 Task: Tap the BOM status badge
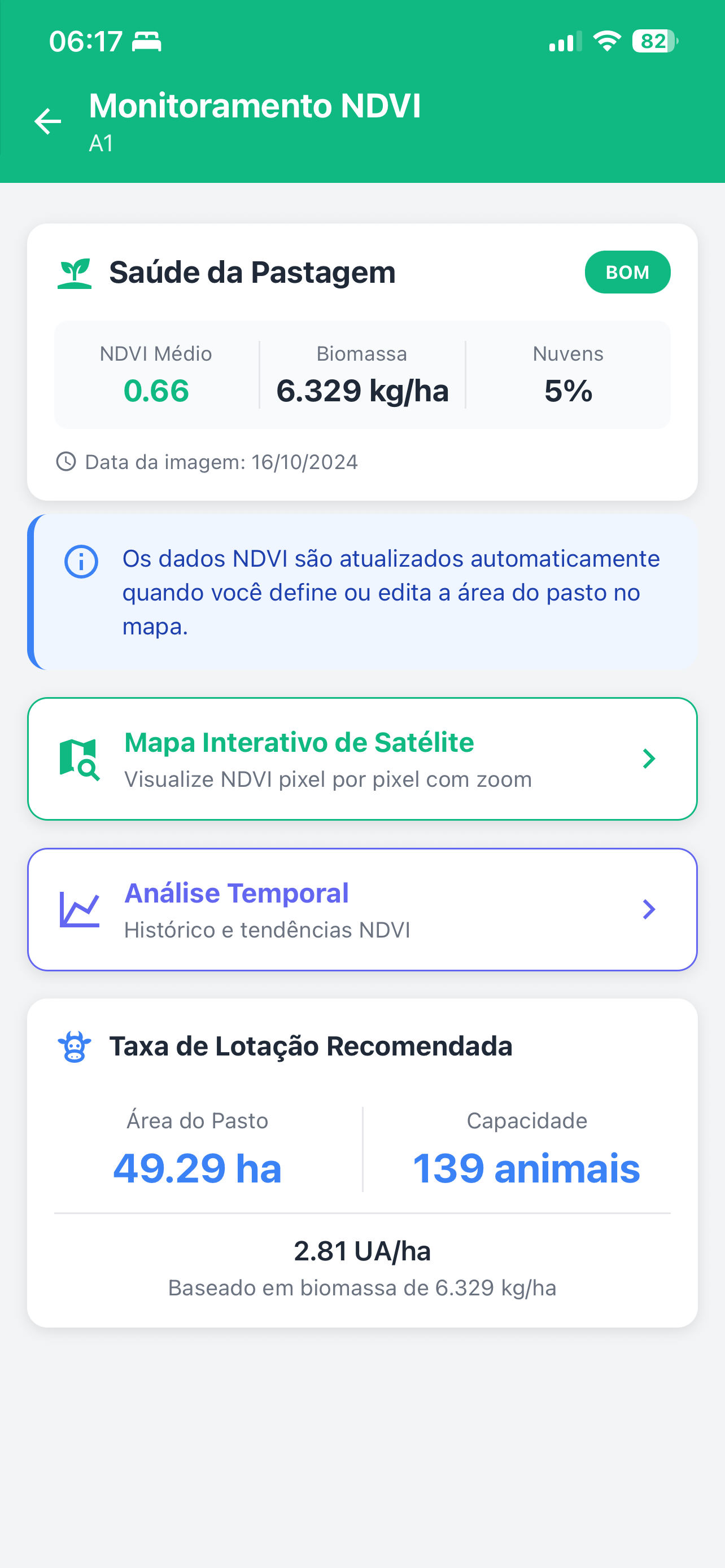click(x=628, y=272)
